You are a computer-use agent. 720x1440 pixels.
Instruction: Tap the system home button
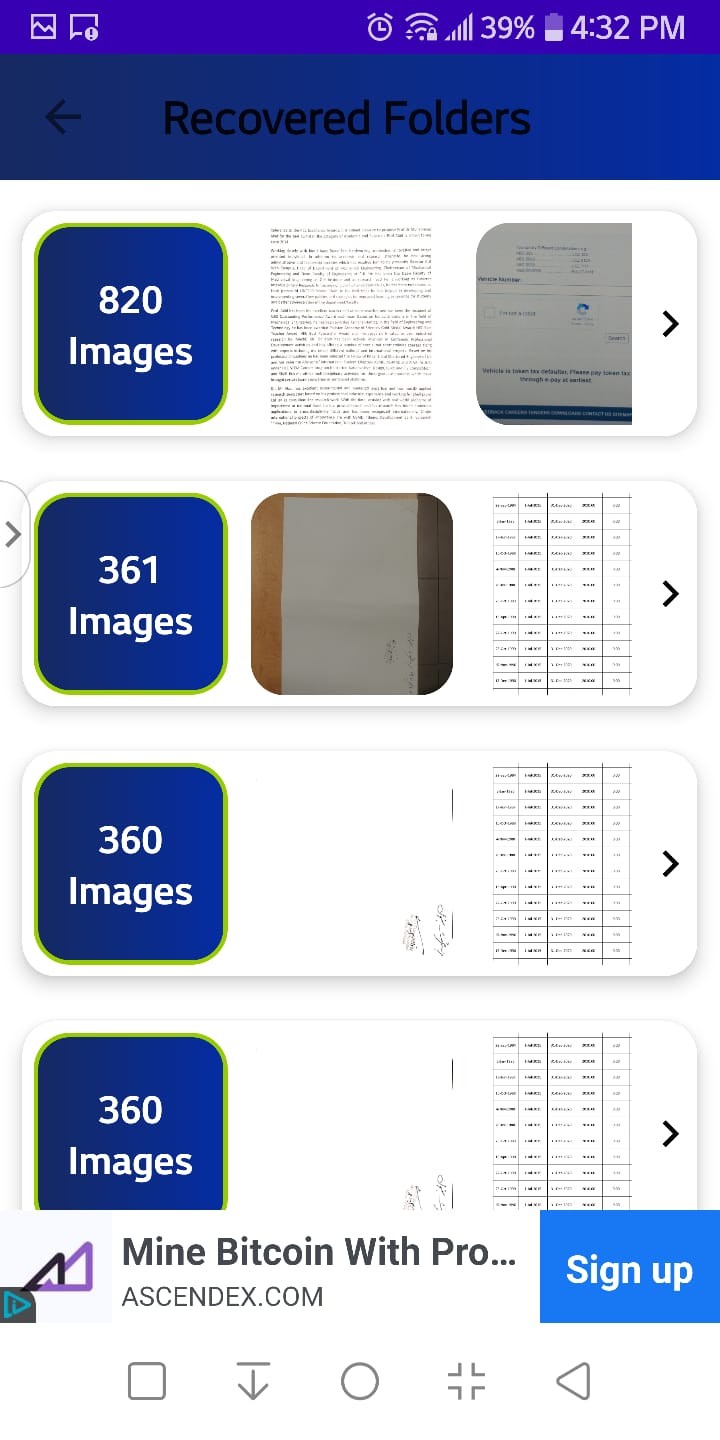click(360, 1382)
